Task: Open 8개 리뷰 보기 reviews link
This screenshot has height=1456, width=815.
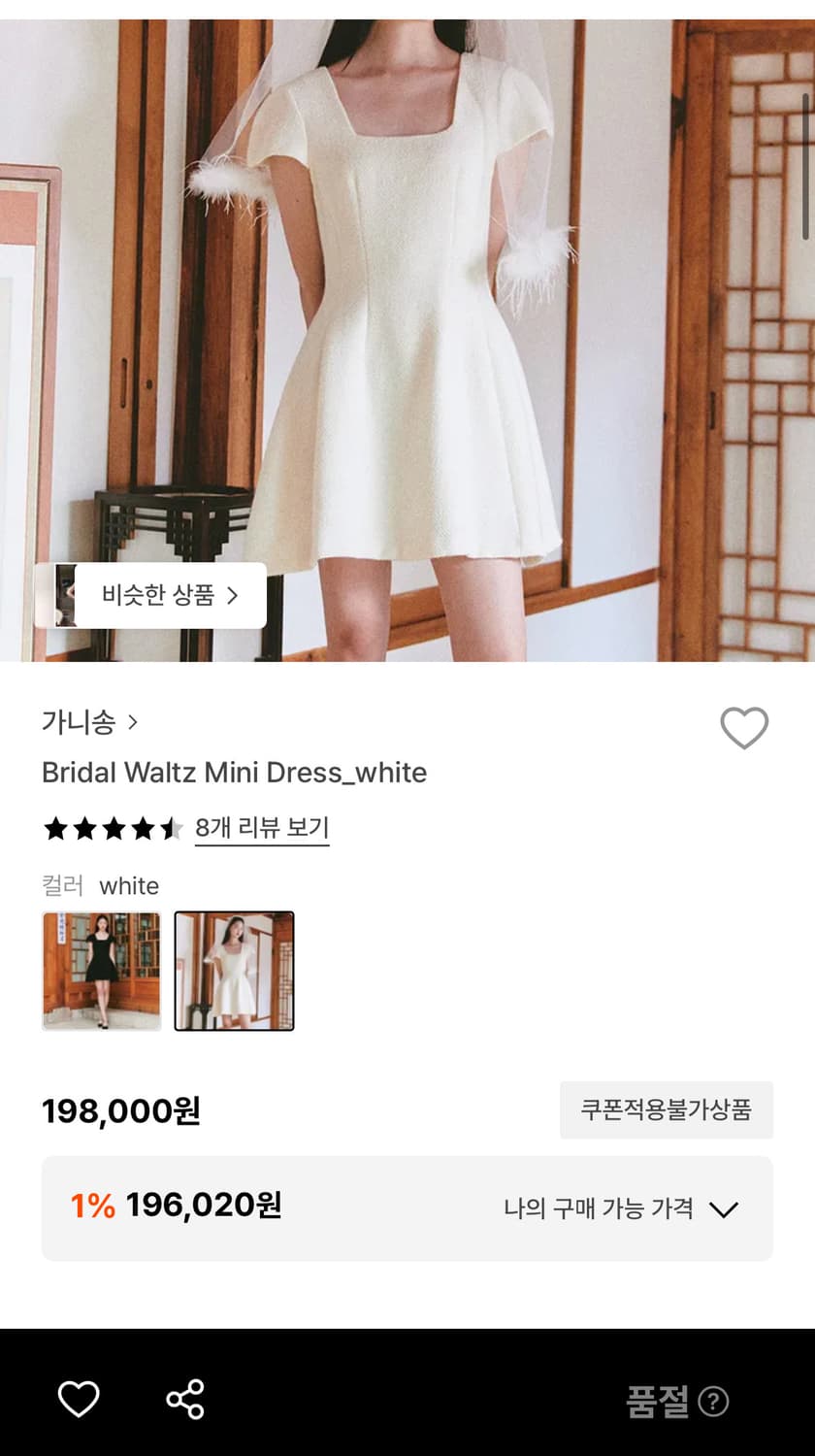Action: tap(260, 828)
